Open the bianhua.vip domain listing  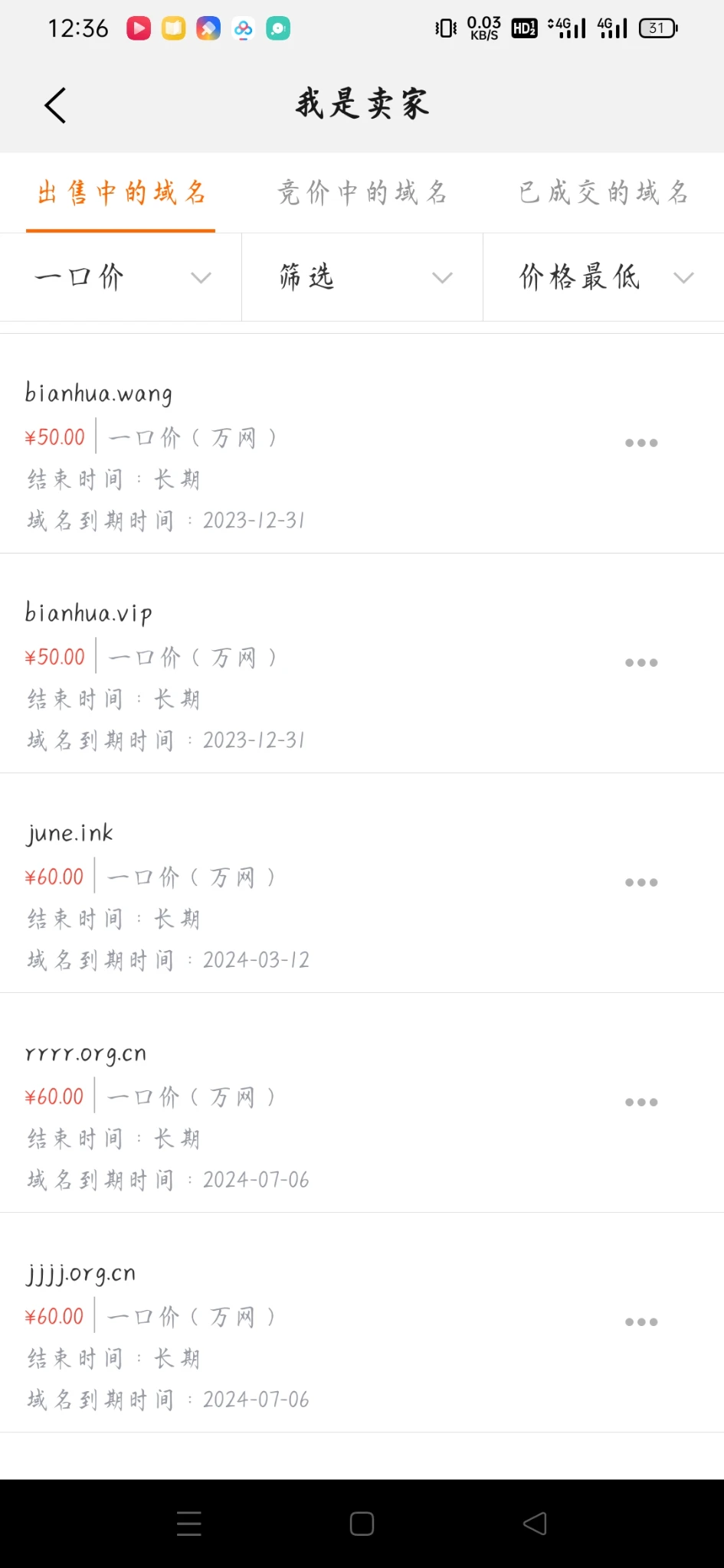tap(89, 613)
